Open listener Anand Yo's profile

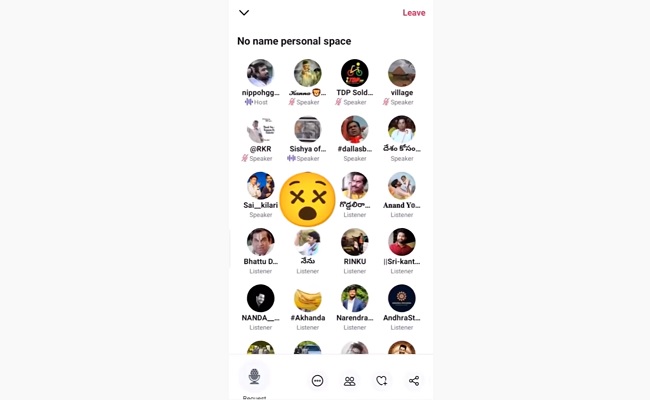click(x=401, y=186)
